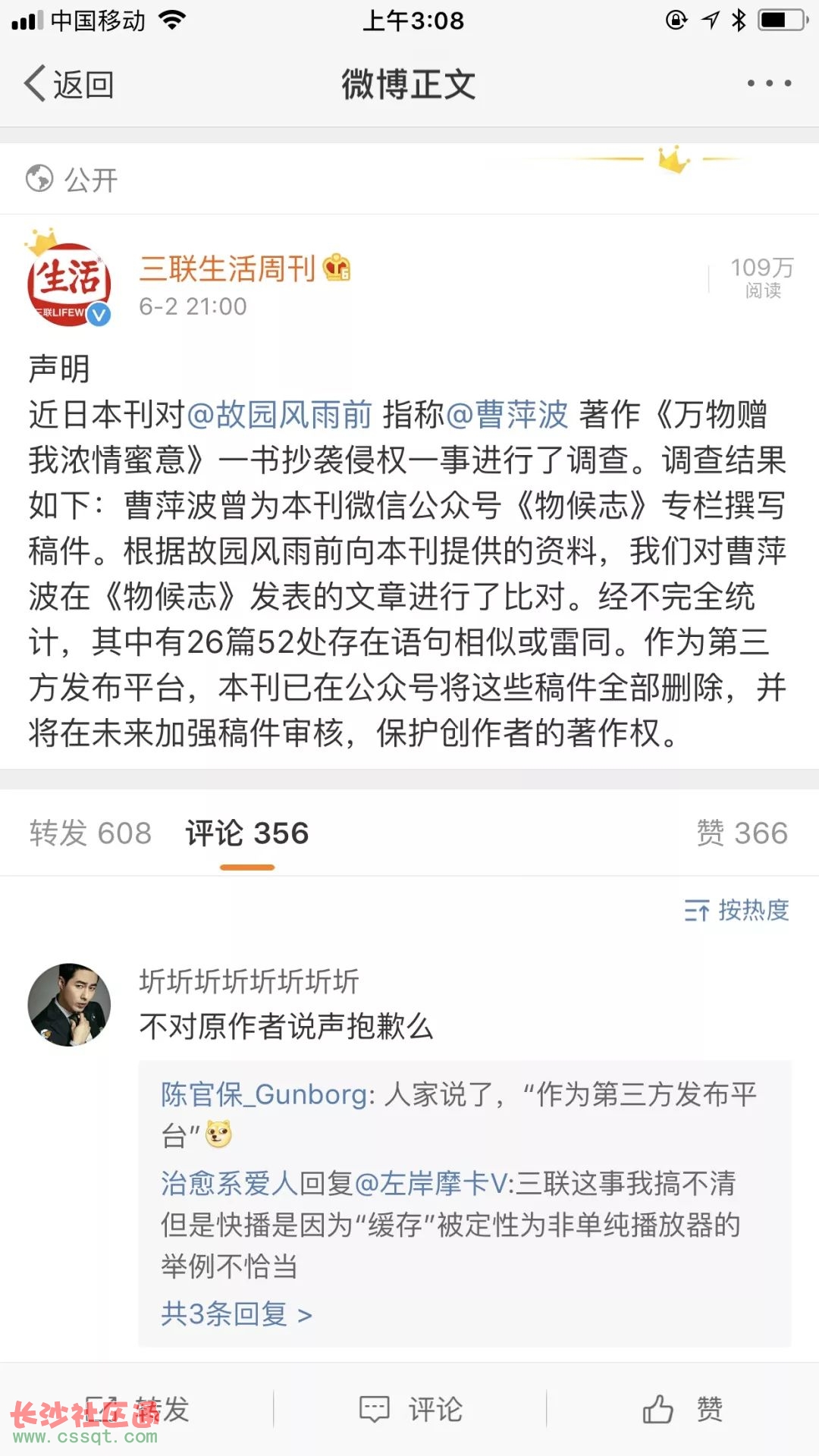Switch to the 转发 608 tab
819x1456 pixels.
tap(90, 833)
